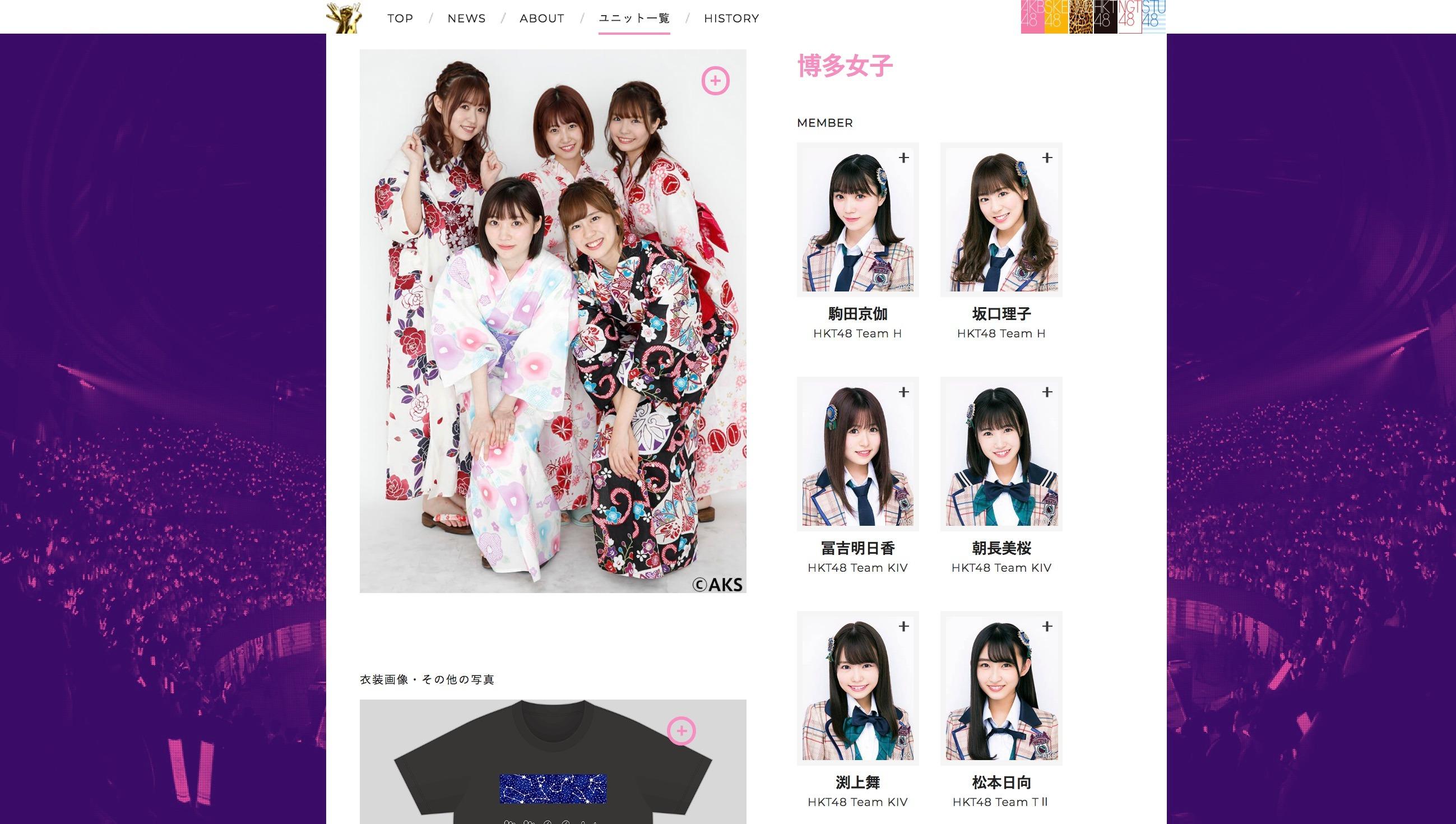Visit the AKB48 group site
The image size is (1456, 824).
pos(1032,17)
